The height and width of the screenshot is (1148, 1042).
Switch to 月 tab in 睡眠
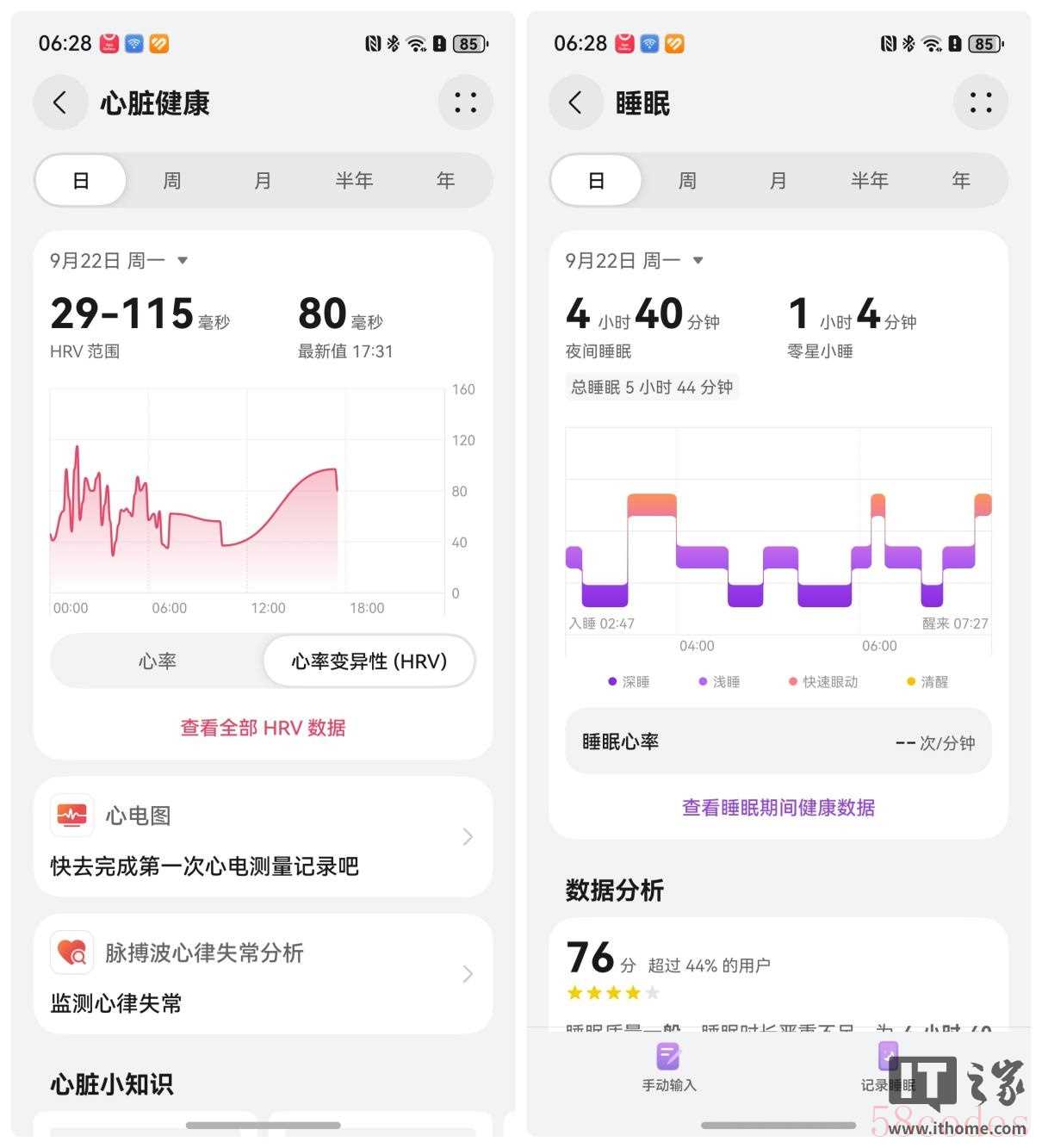[778, 181]
